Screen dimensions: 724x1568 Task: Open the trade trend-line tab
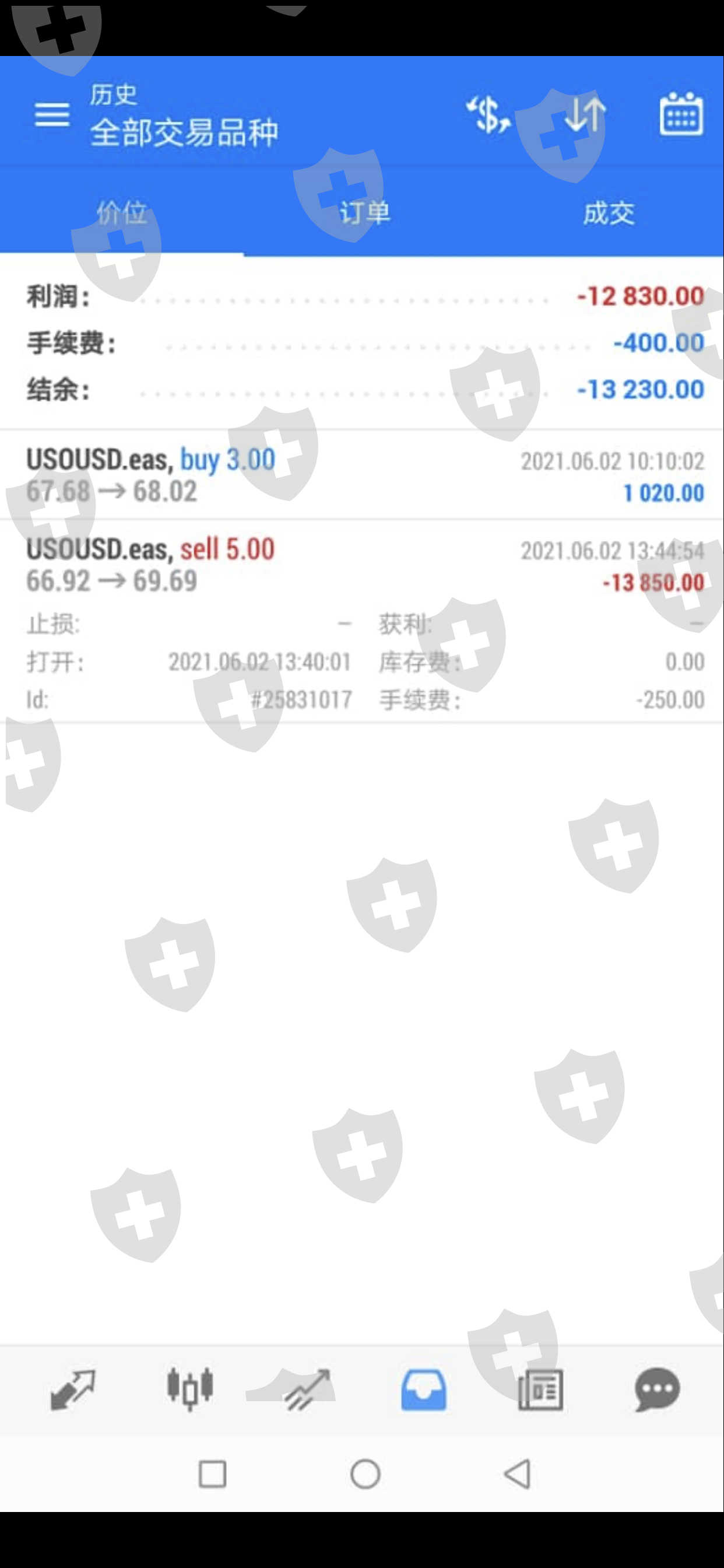(307, 1390)
